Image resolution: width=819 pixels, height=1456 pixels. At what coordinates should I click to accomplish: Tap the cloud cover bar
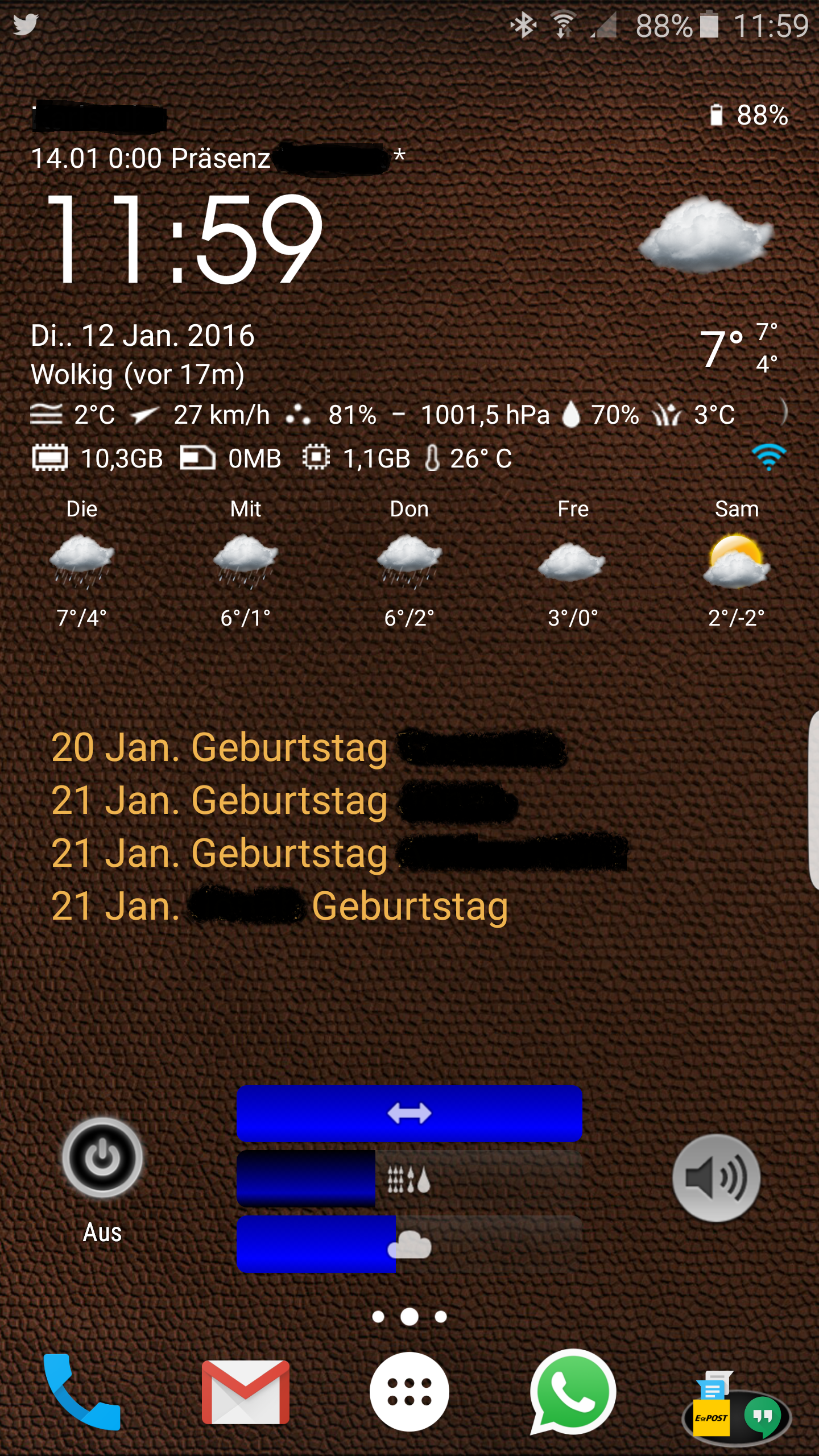coord(409,1244)
